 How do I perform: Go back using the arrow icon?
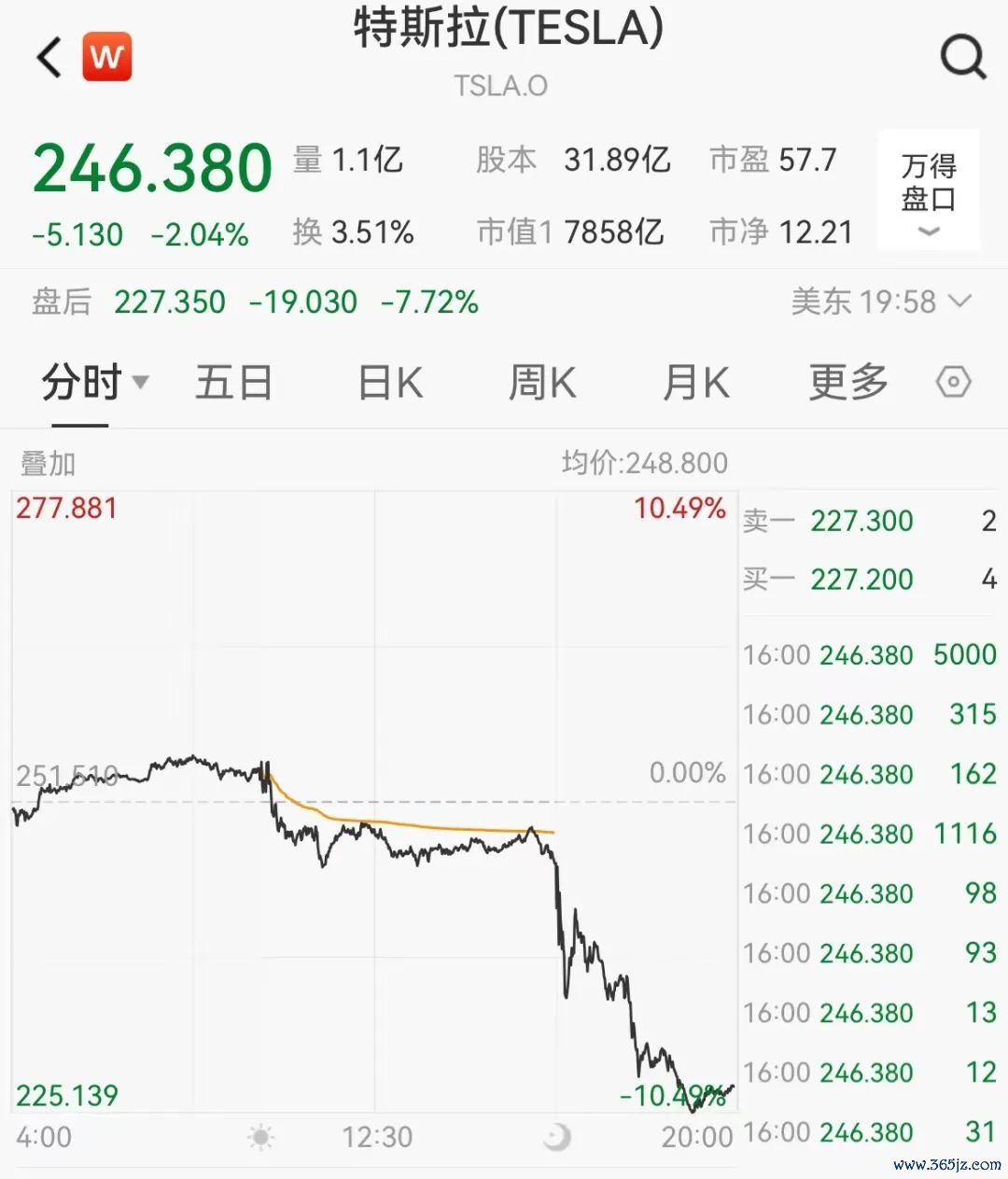[49, 58]
